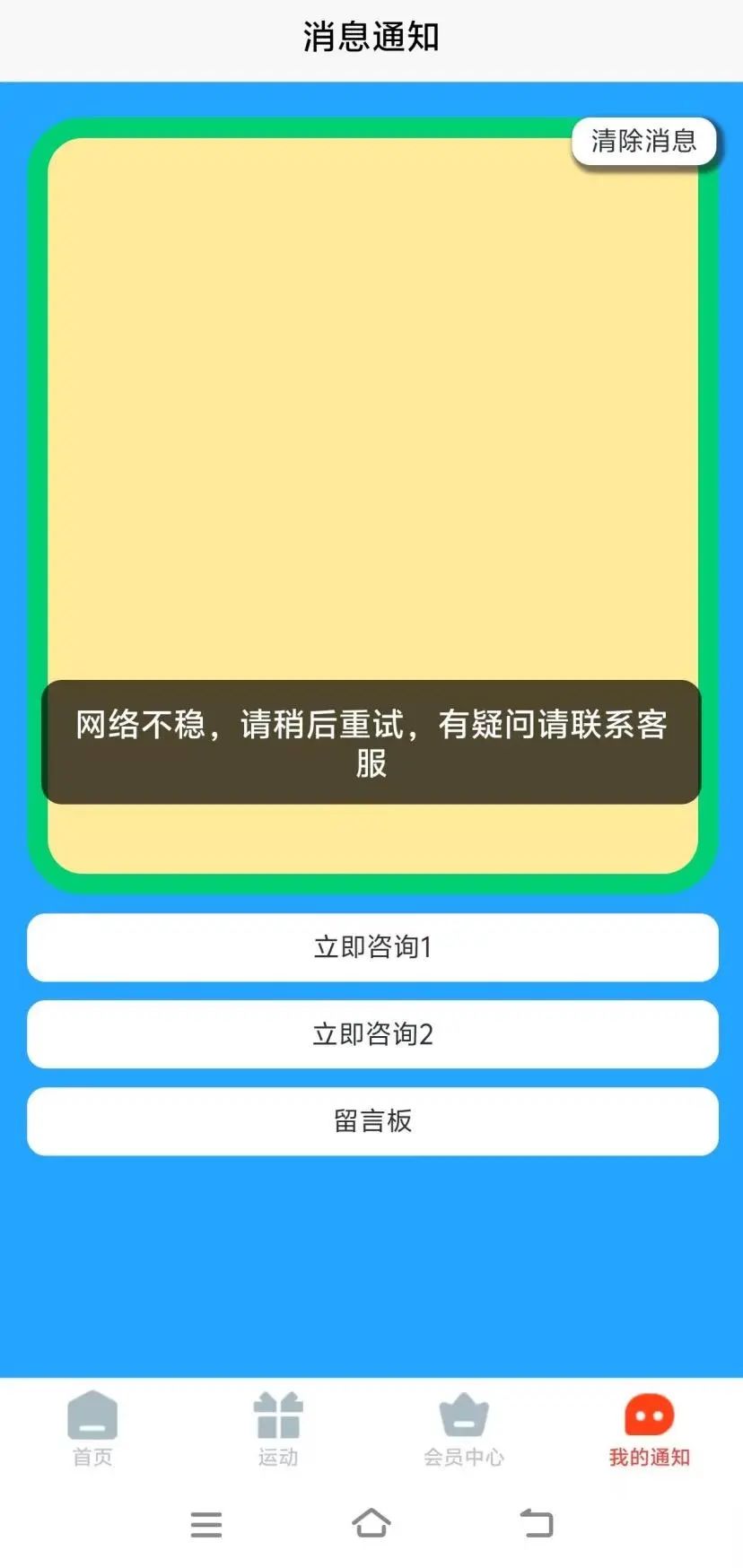This screenshot has width=743, height=1568.
Task: Tap the Android back icon
Action: click(536, 1523)
